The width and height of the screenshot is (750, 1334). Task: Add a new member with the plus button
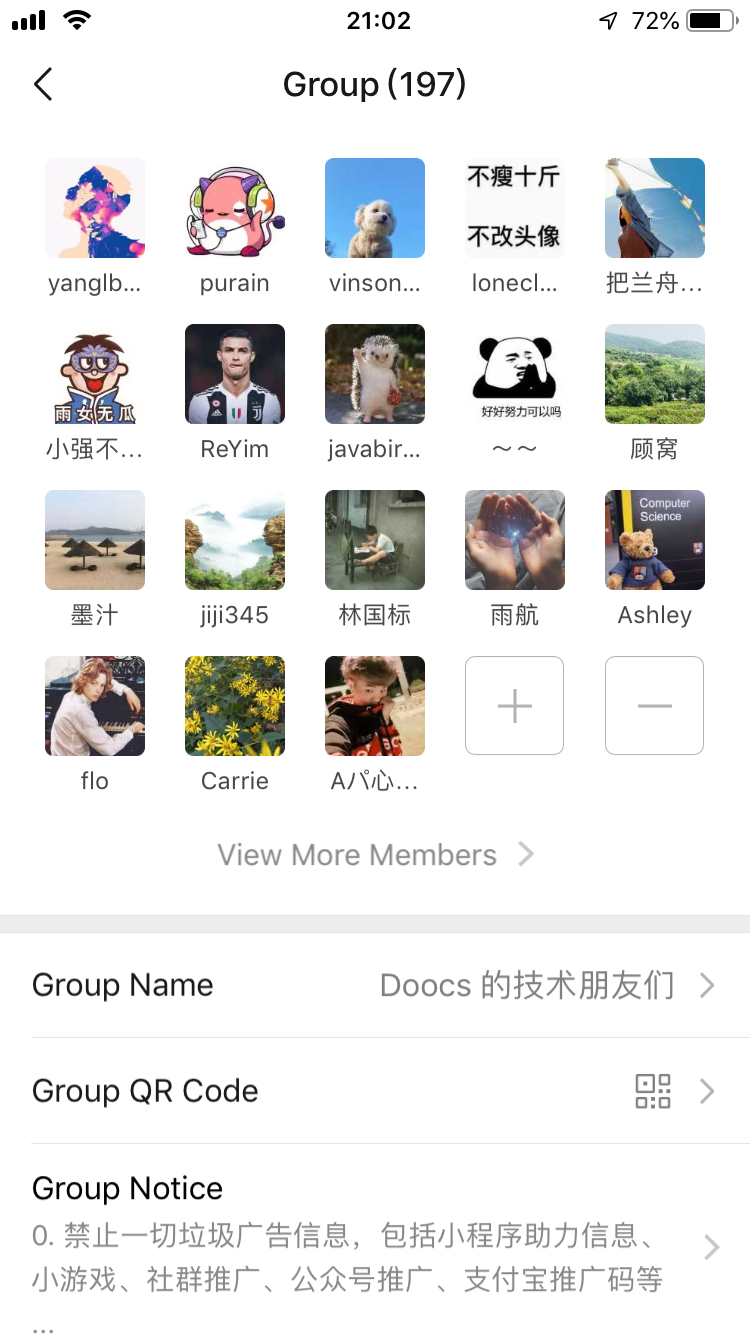pos(514,705)
